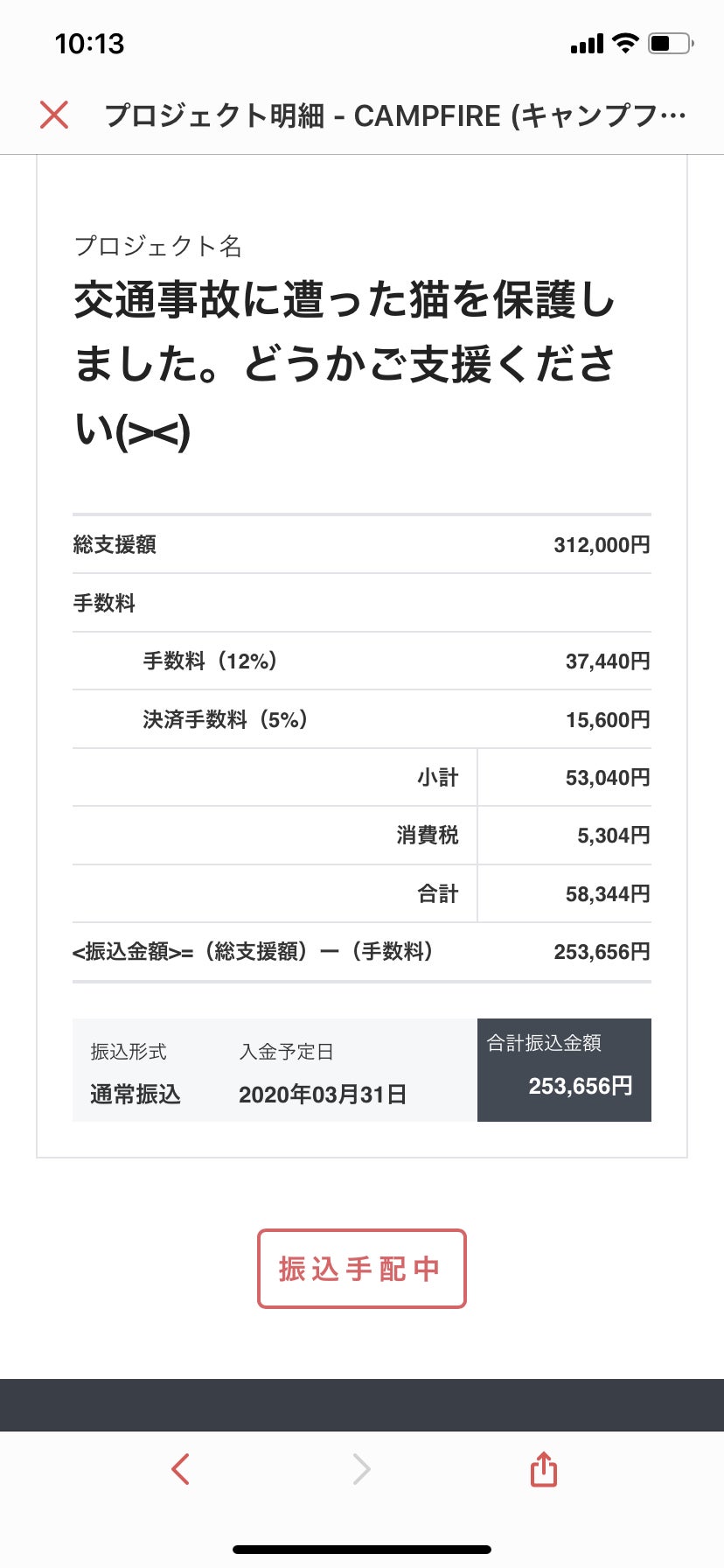
Task: Share this page via share icon
Action: pos(543,1469)
